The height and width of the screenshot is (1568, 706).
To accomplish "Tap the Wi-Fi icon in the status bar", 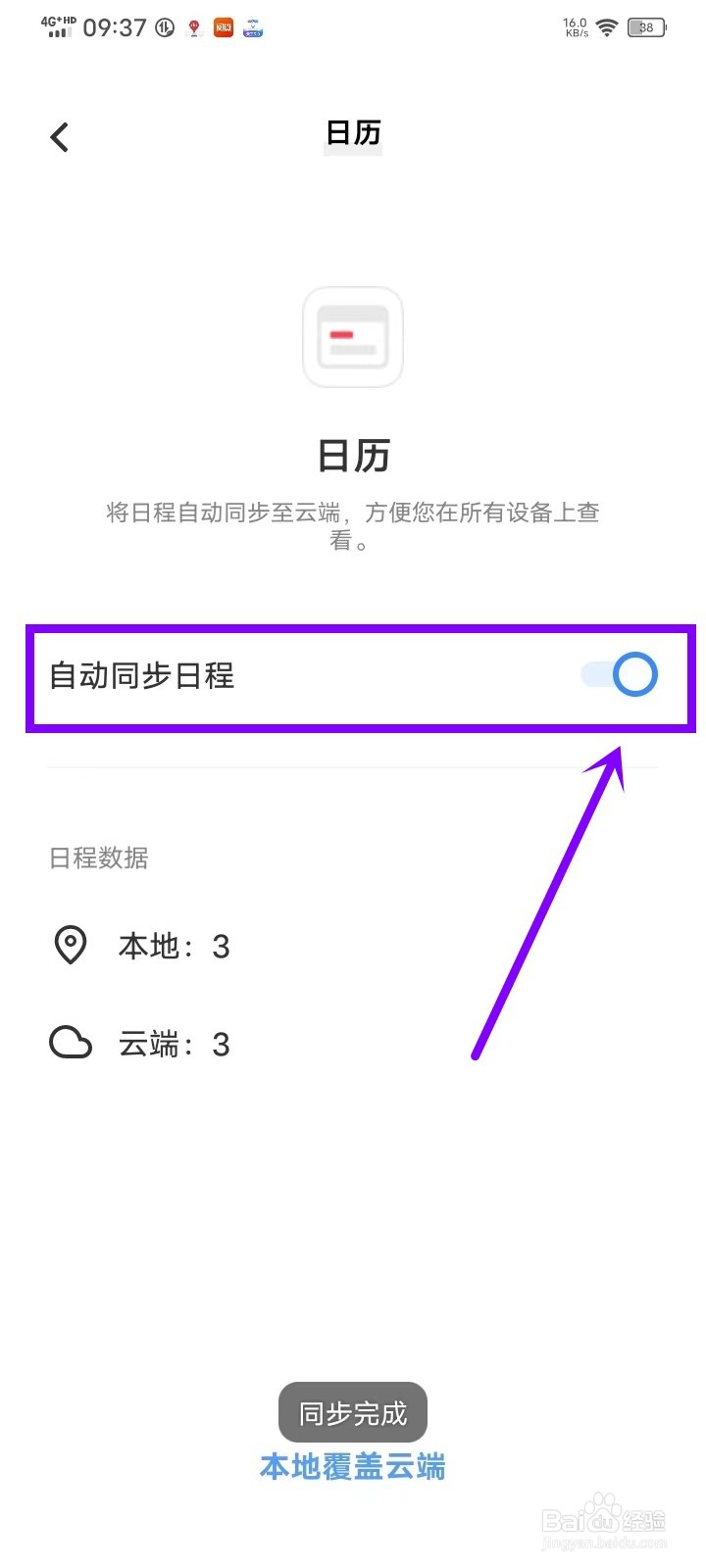I will click(x=607, y=27).
